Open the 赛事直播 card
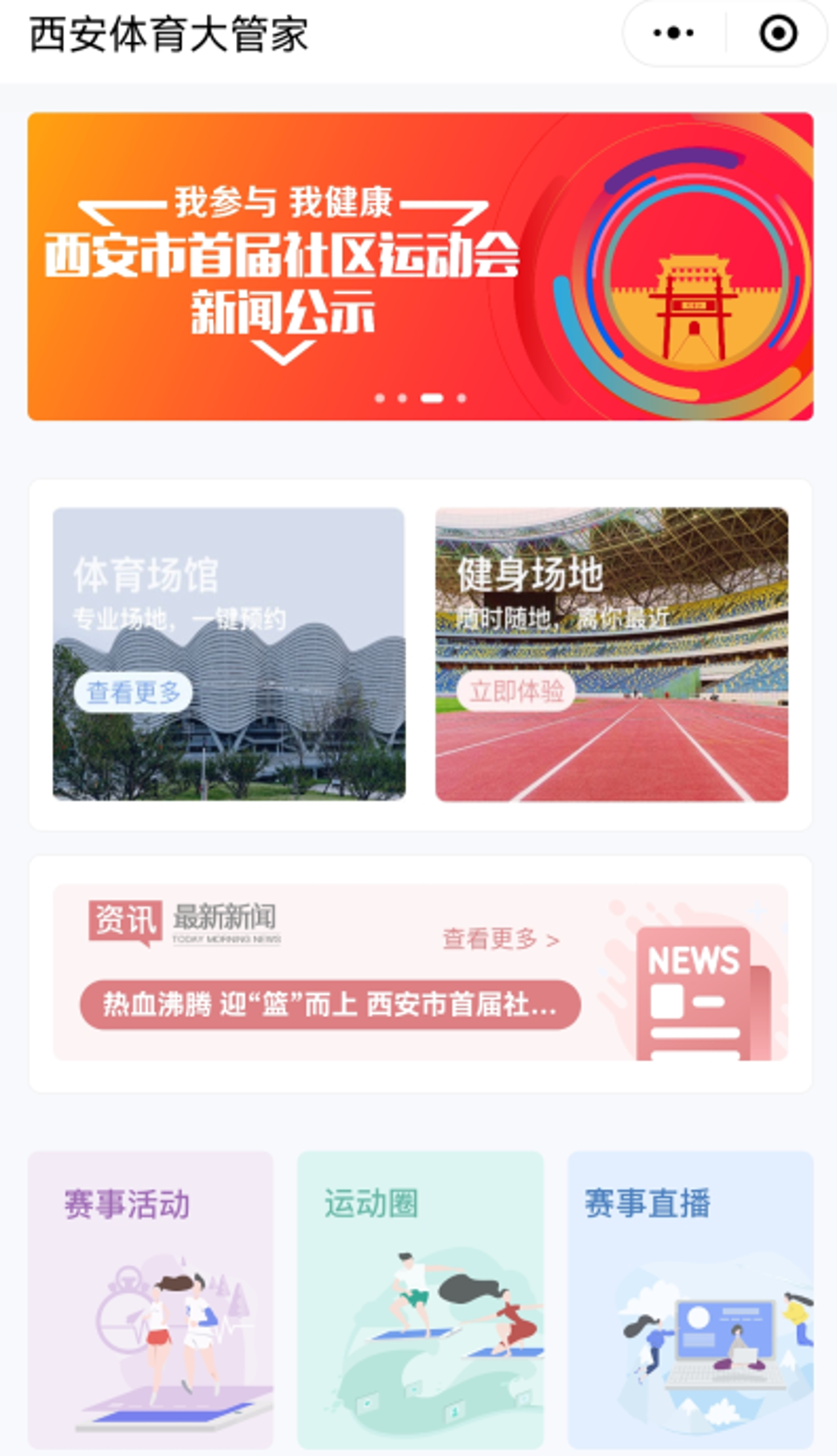 pyautogui.click(x=690, y=1299)
